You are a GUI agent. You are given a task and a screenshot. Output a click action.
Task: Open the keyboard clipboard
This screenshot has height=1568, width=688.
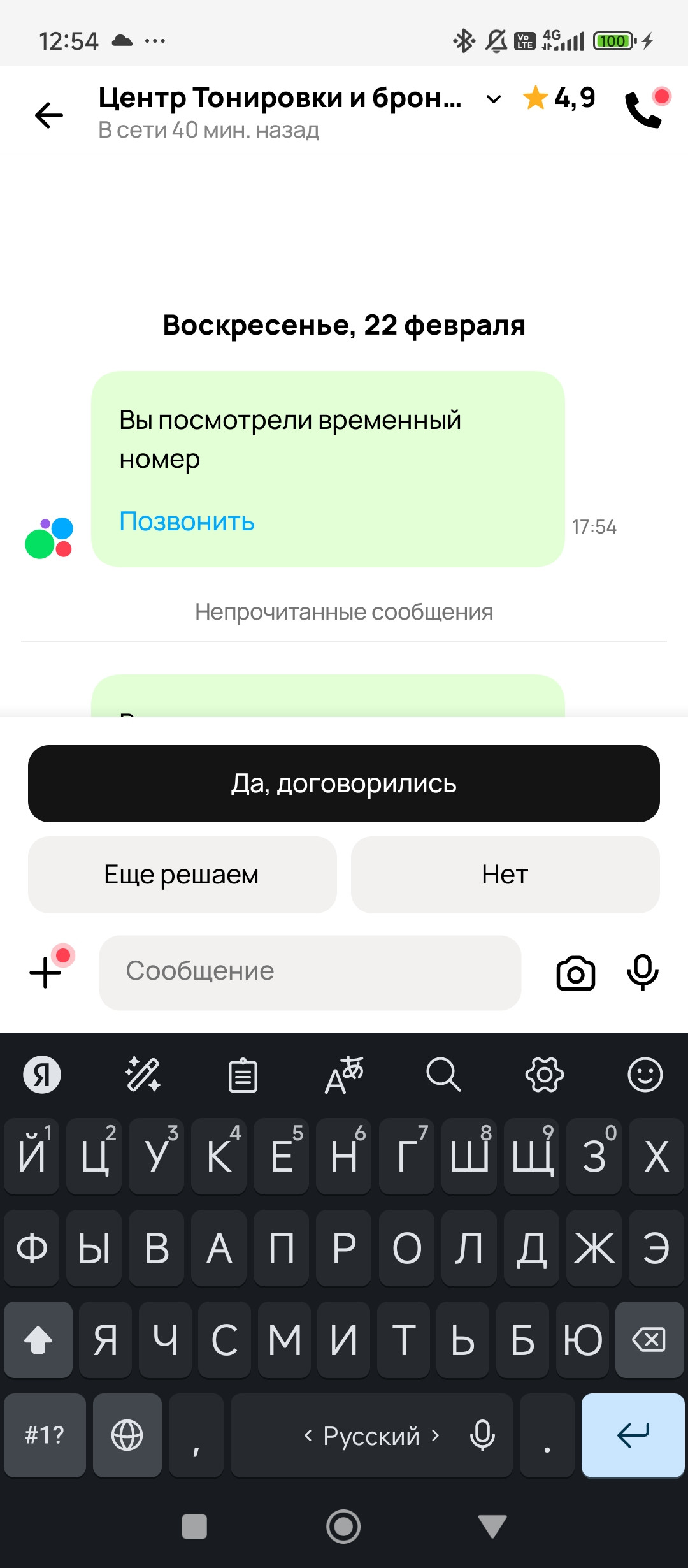click(x=243, y=1075)
